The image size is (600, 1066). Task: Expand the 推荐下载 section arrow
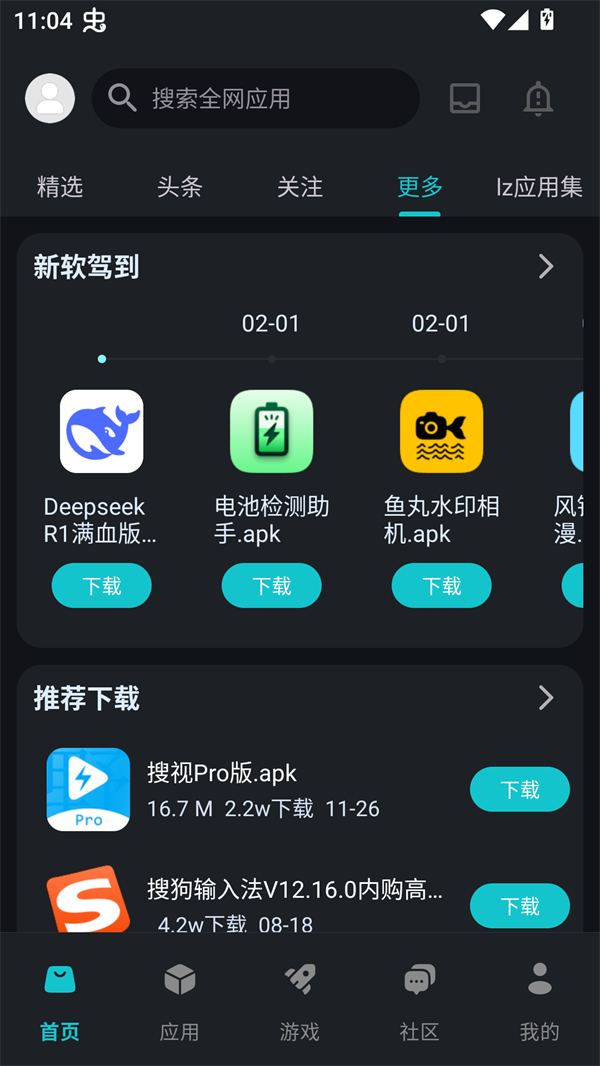pos(546,698)
